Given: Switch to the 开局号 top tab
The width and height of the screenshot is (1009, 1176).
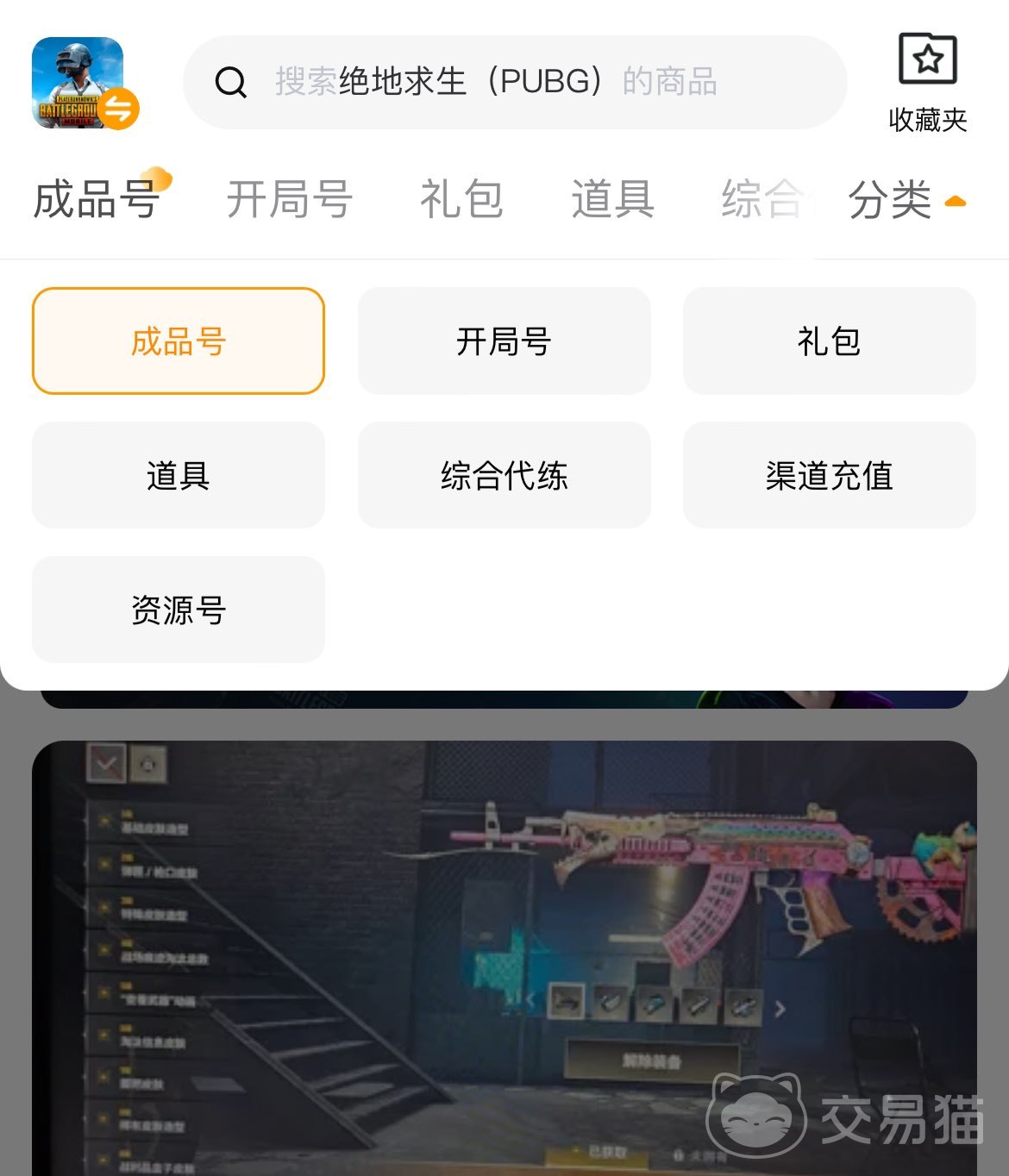Looking at the screenshot, I should (289, 199).
